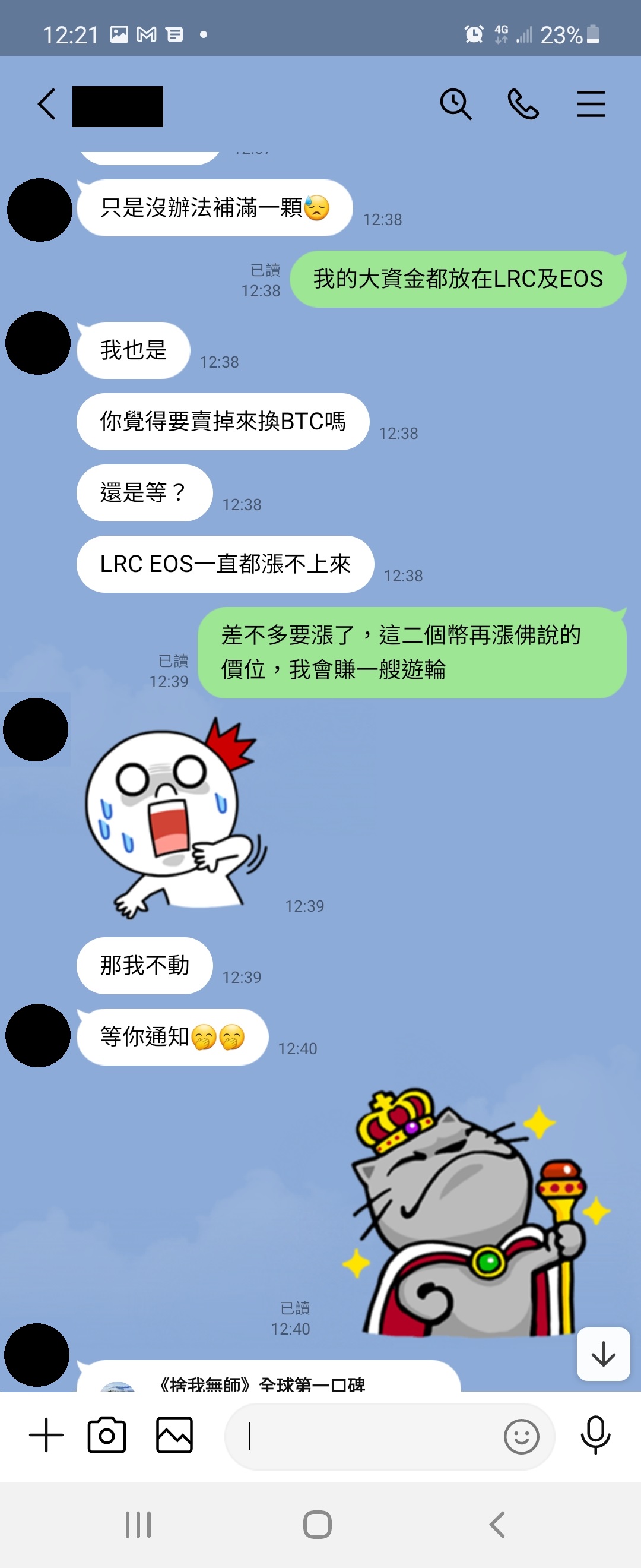This screenshot has height=1568, width=641.
Task: Tap the system home button
Action: (318, 1525)
